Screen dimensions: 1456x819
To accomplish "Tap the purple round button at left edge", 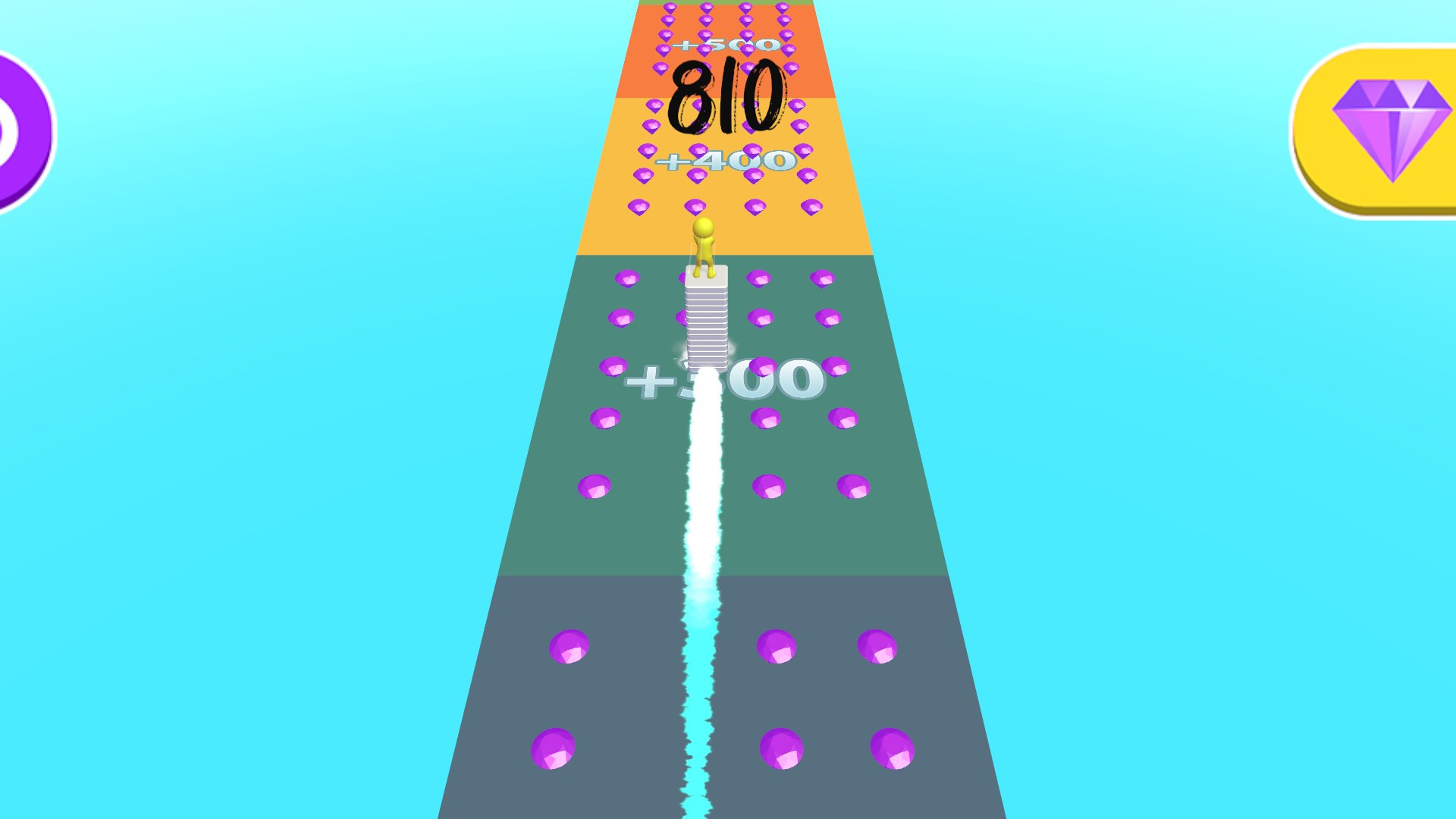I will (x=19, y=131).
